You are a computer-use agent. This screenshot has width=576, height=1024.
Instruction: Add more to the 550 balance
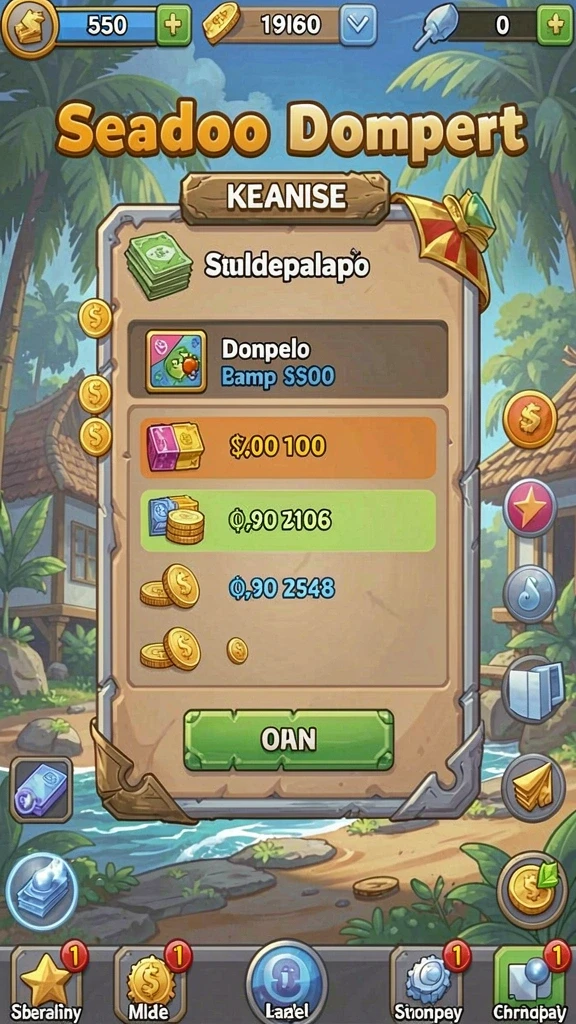[174, 25]
